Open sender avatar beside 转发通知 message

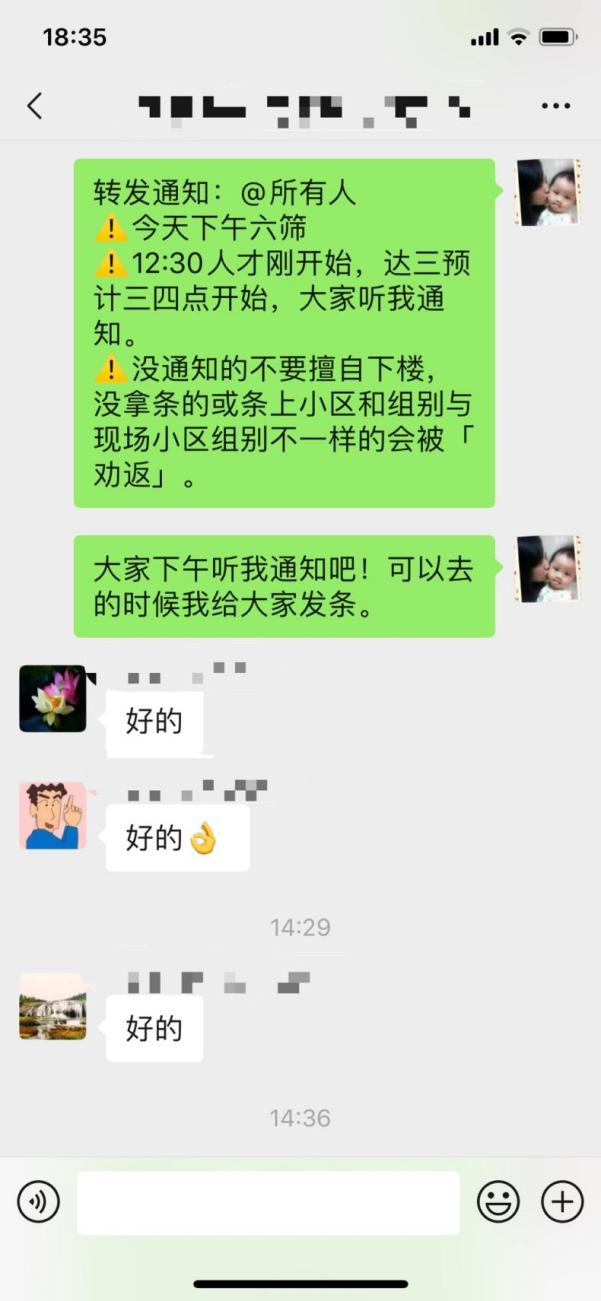(x=547, y=192)
